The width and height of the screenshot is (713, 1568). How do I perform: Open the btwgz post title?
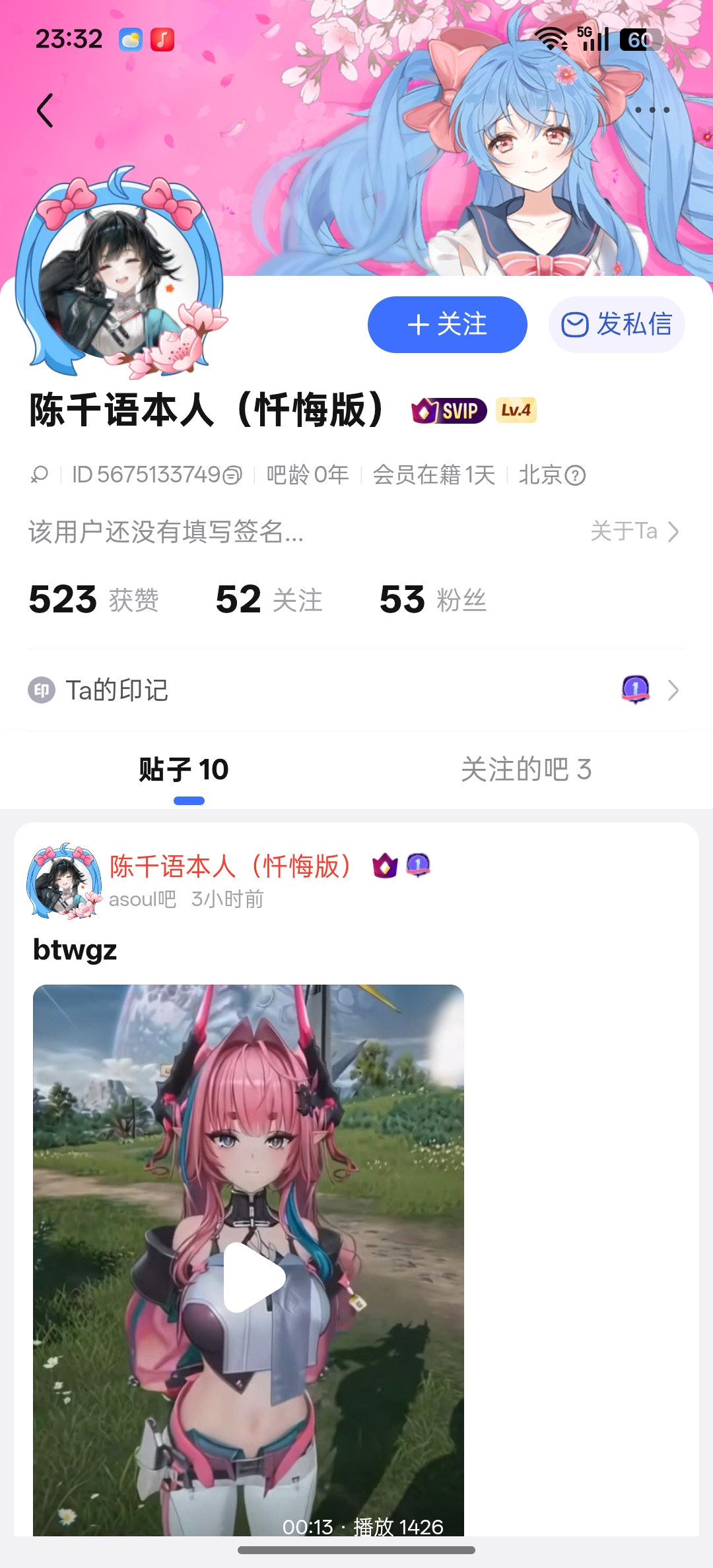[x=75, y=950]
